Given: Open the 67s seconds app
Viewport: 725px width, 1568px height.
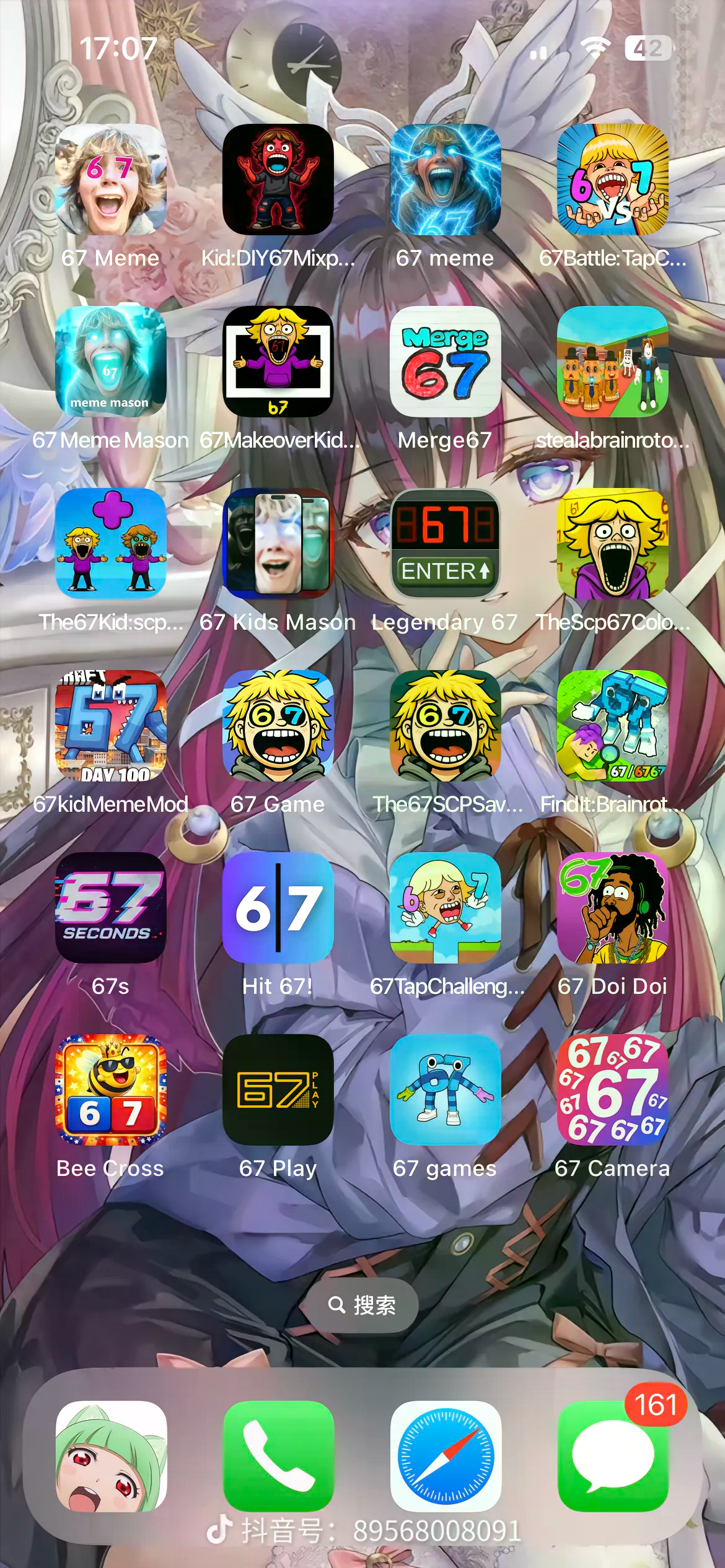Looking at the screenshot, I should pos(111,908).
